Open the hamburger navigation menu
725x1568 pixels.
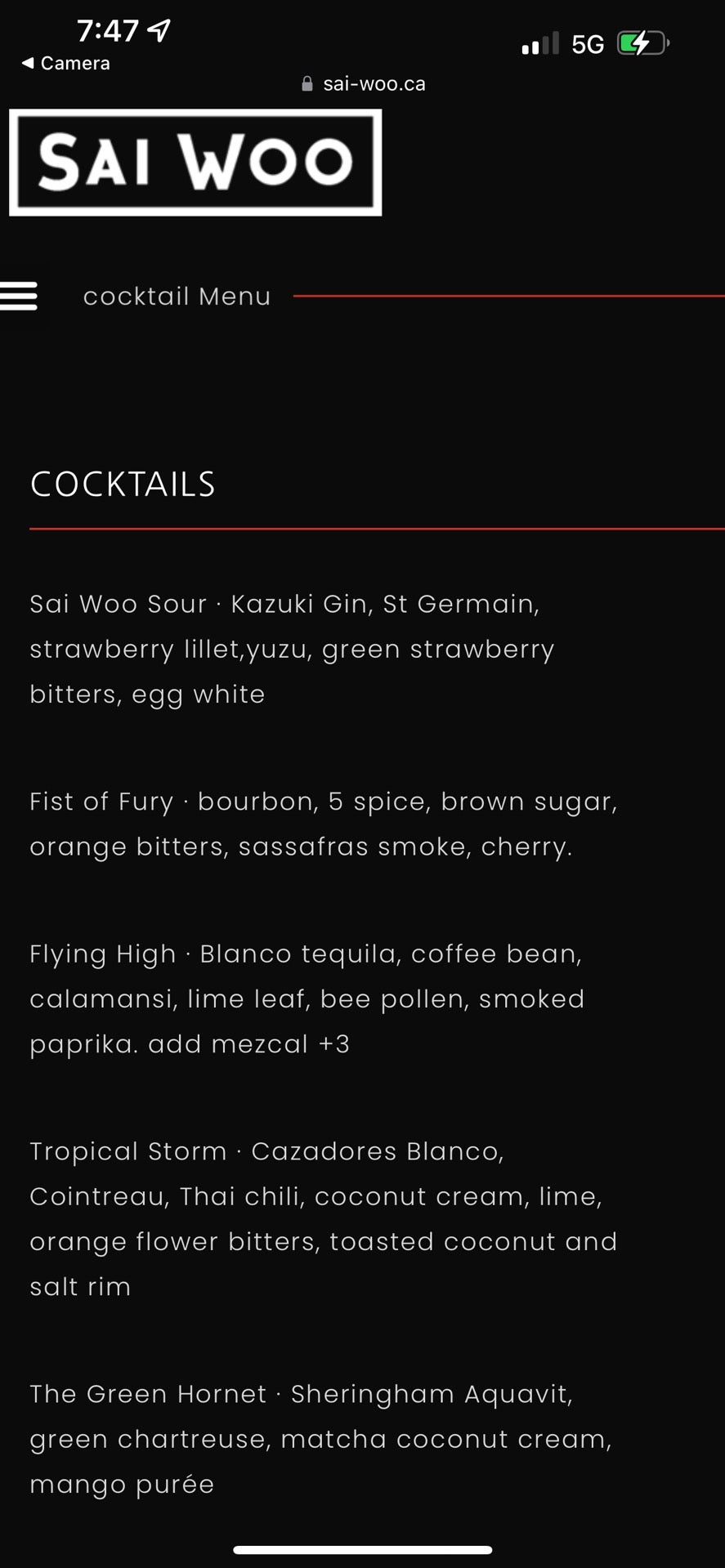coord(19,296)
